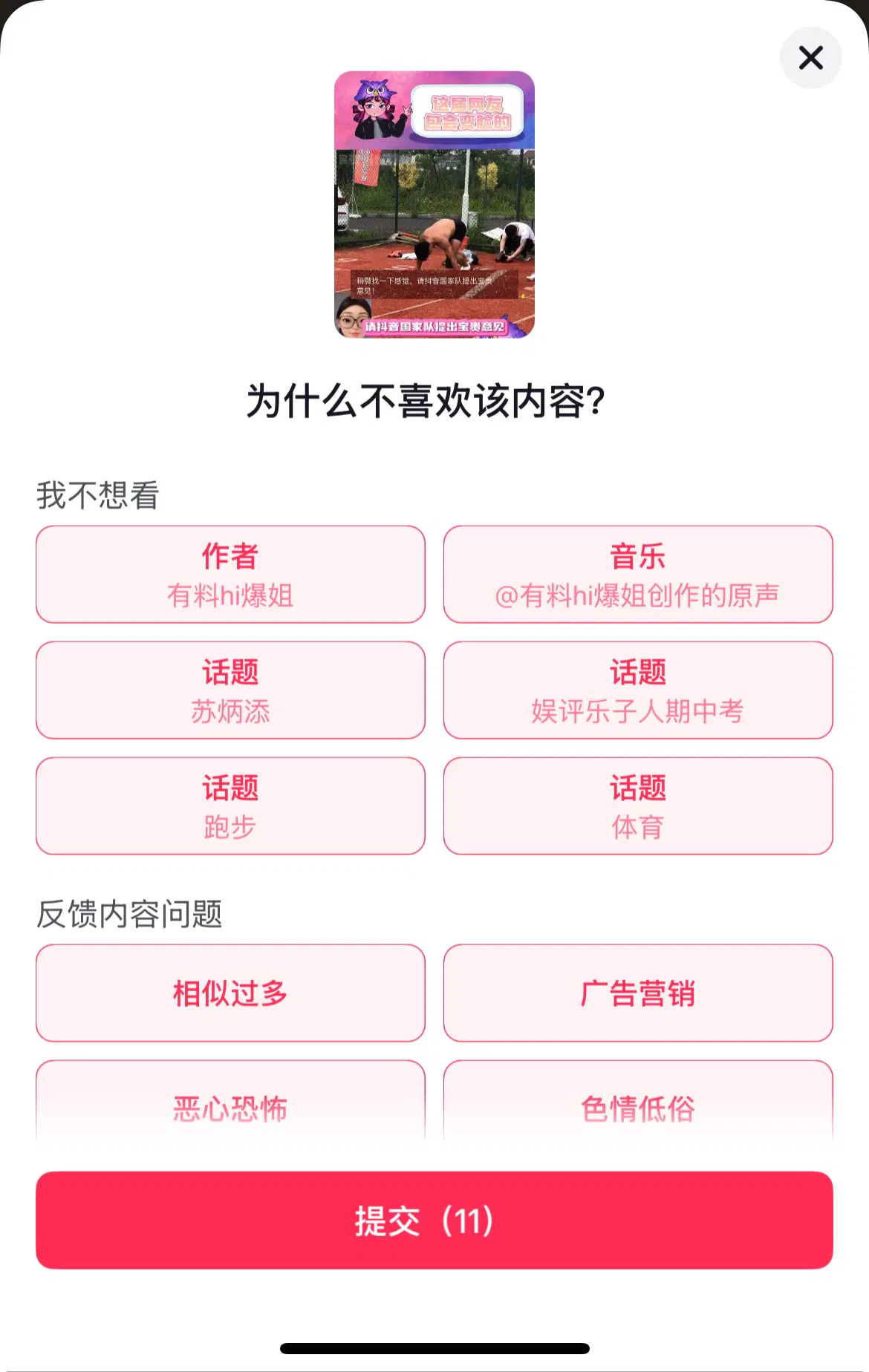Choose topic 体育
Screen dimensions: 869x1372
click(638, 806)
